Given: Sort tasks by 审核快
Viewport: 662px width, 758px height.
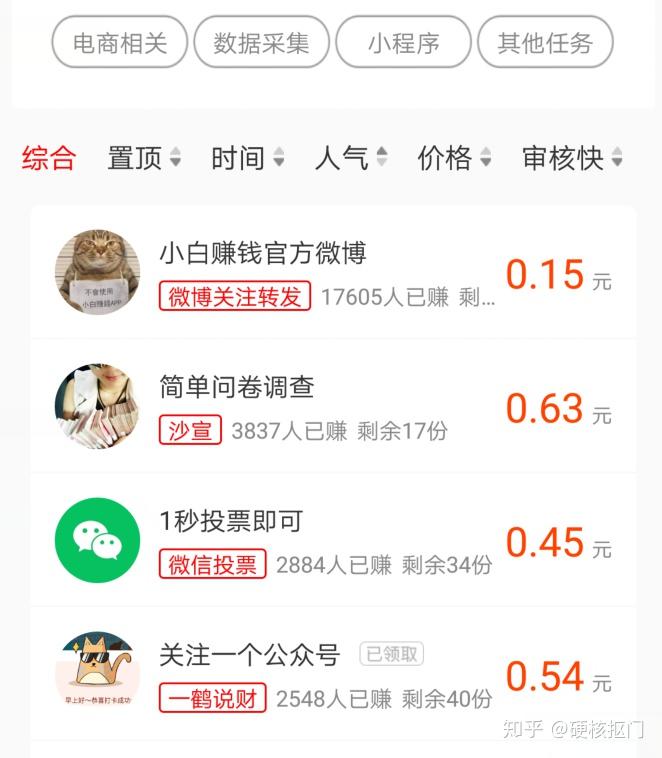Looking at the screenshot, I should coord(572,158).
